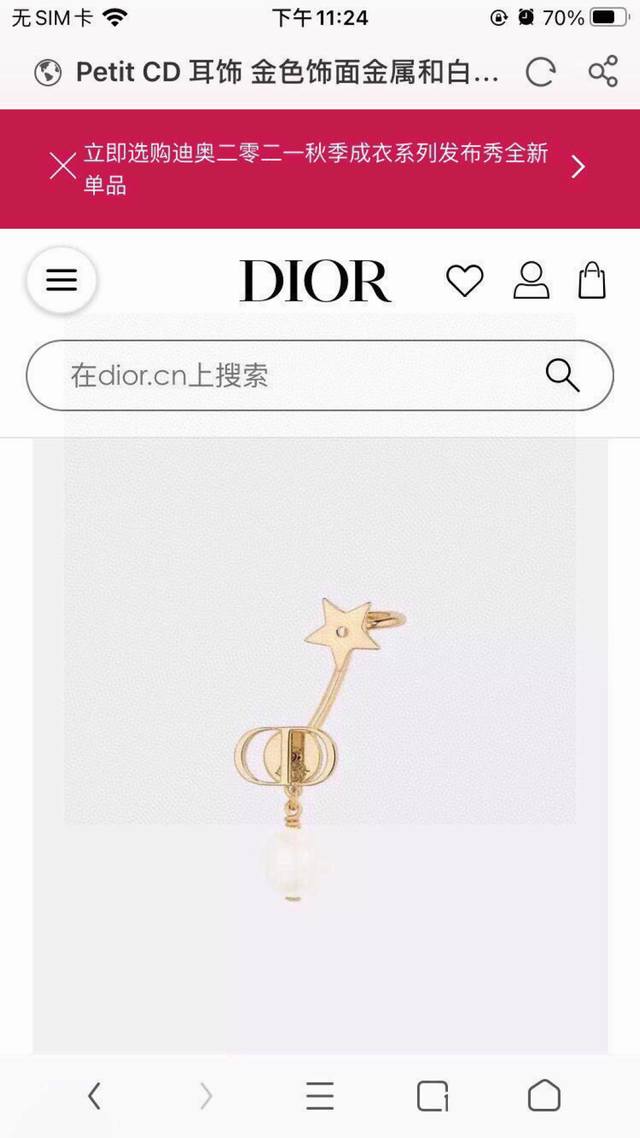The image size is (640, 1138).
Task: Go to the browser home page
Action: click(x=544, y=1096)
